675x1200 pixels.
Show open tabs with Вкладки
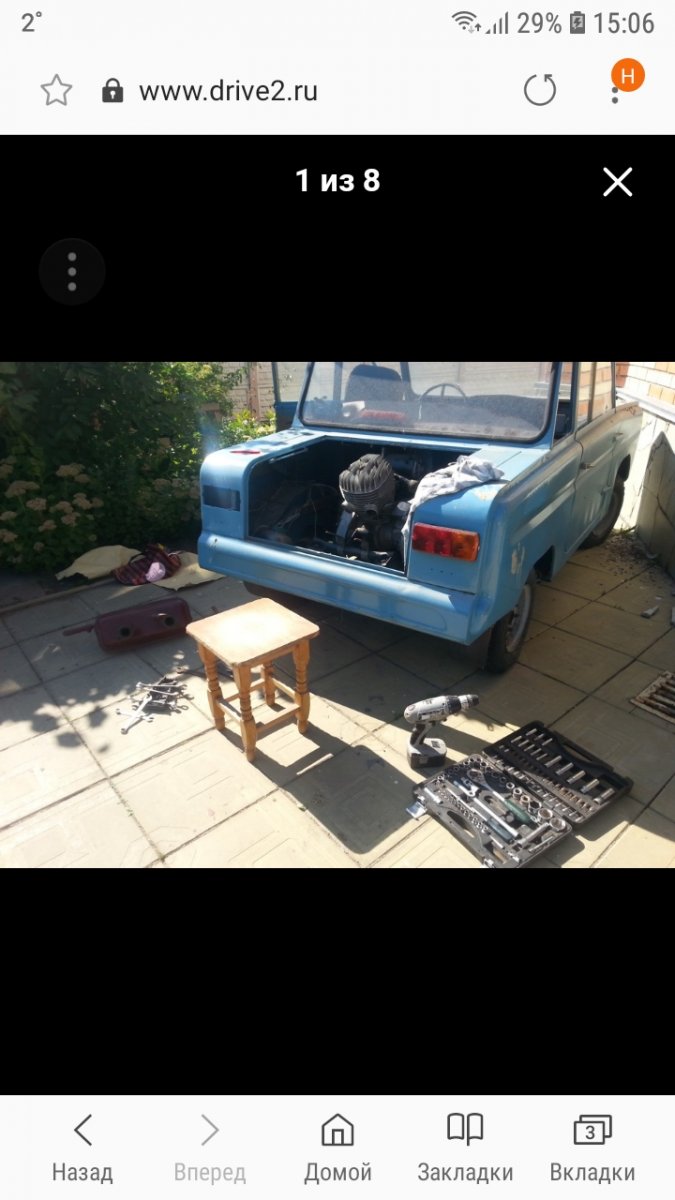click(592, 1148)
